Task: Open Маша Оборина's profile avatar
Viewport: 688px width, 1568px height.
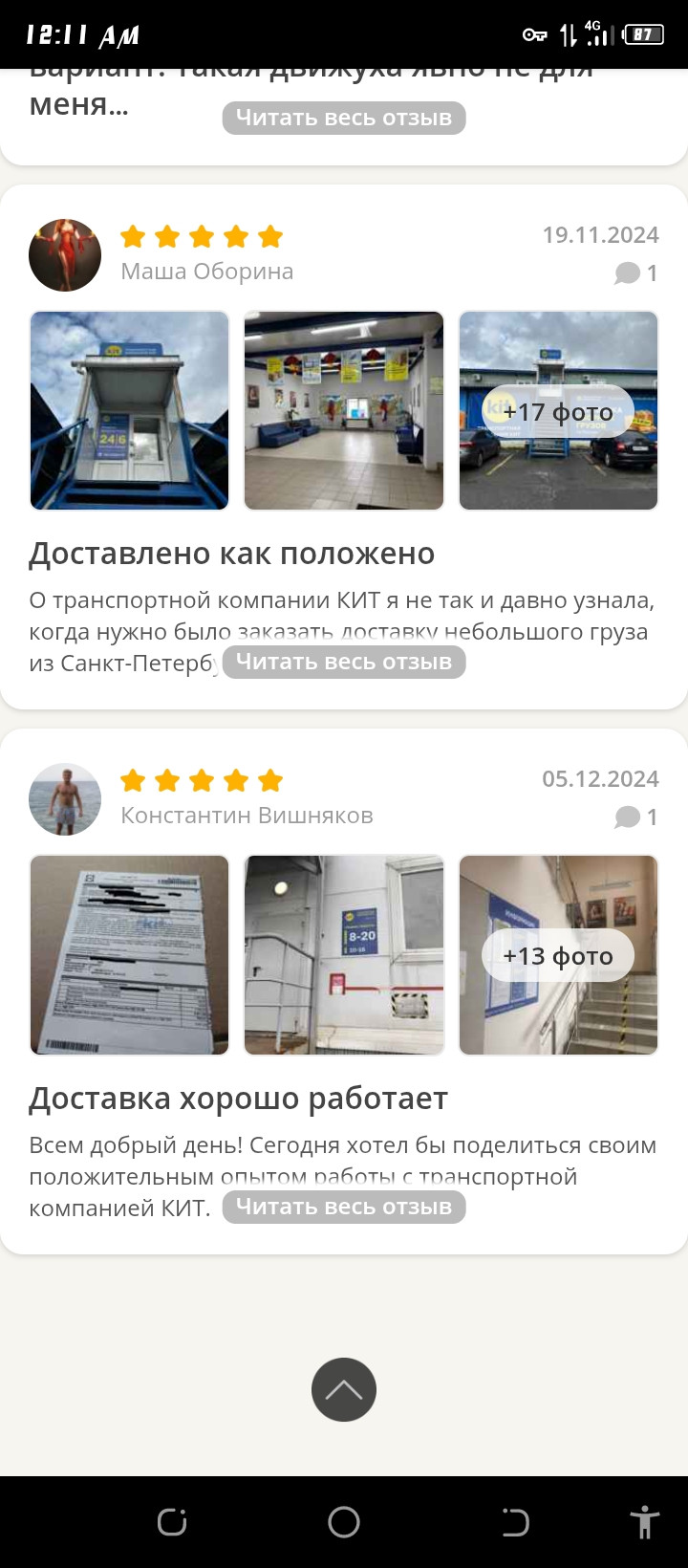Action: (65, 255)
